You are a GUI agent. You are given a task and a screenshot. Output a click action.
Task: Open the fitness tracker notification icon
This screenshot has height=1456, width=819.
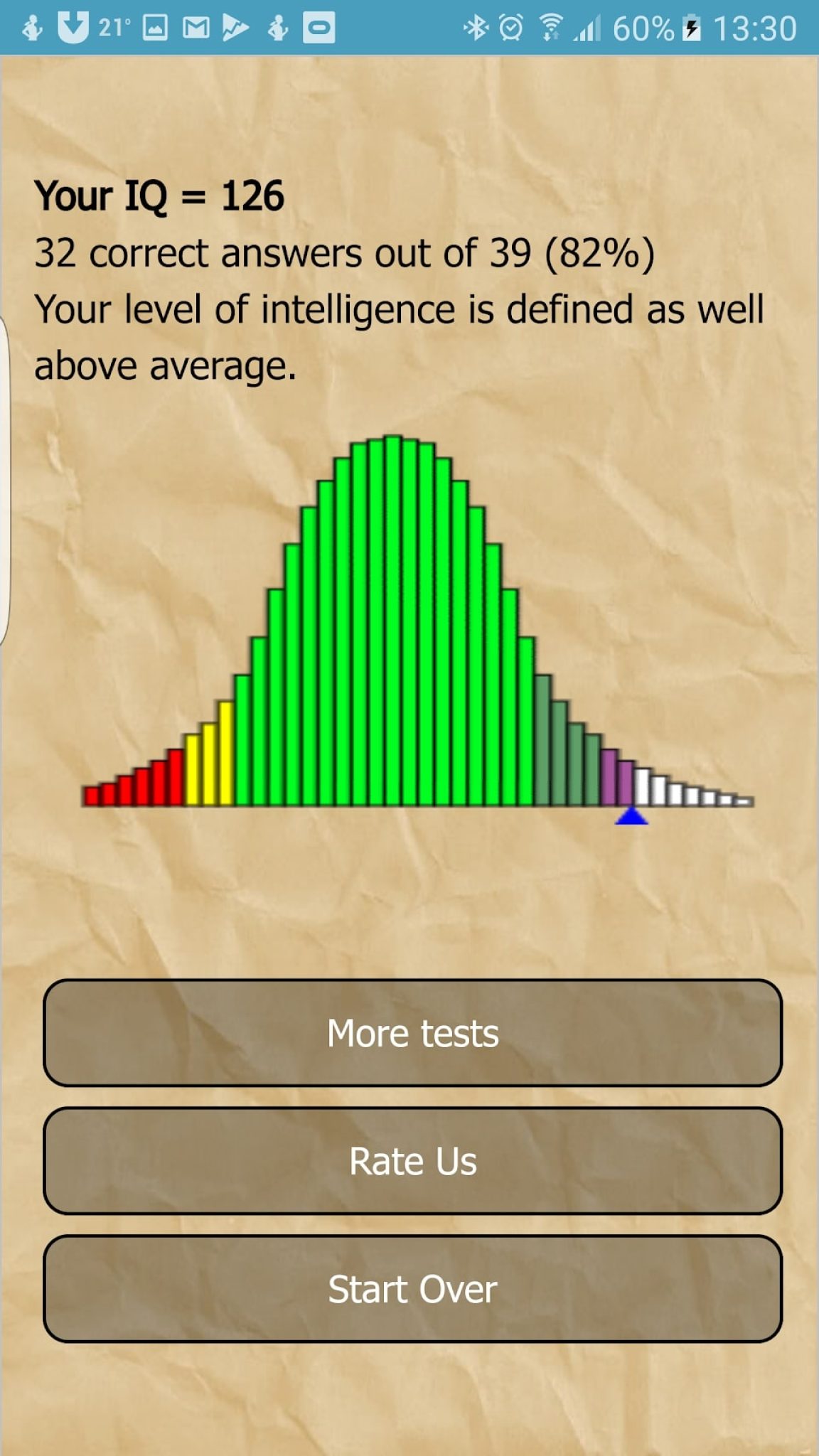[33, 27]
